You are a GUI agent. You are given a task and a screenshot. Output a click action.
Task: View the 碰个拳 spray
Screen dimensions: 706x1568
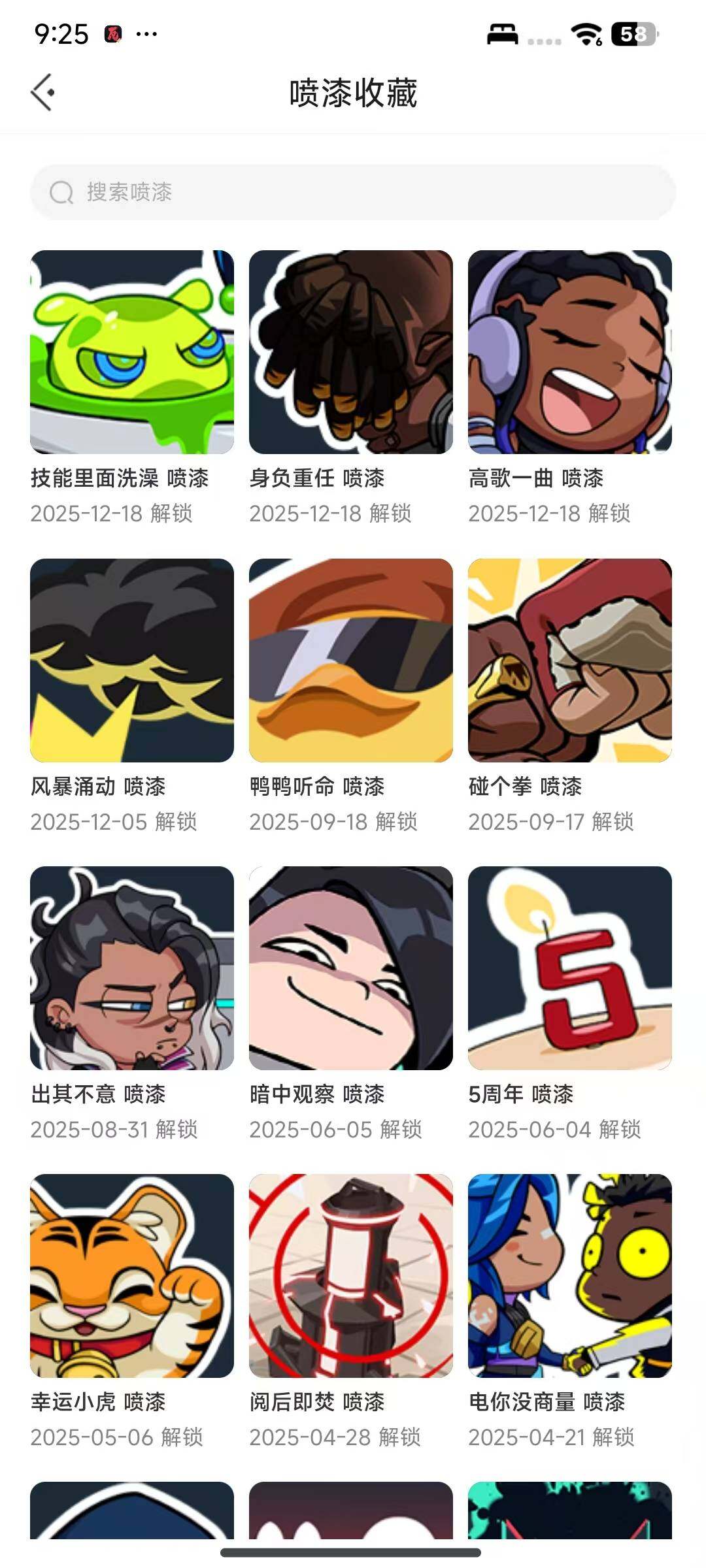(570, 660)
